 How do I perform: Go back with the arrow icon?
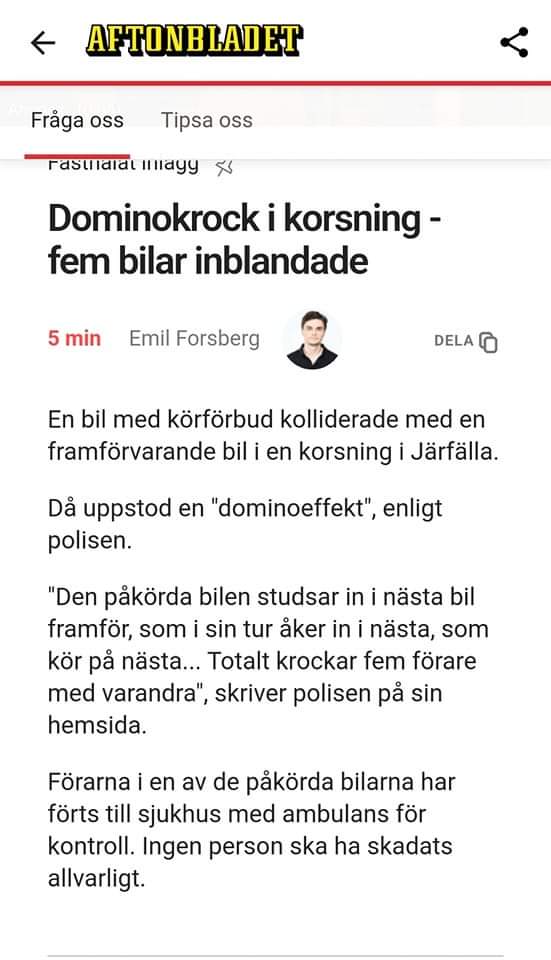pos(43,42)
